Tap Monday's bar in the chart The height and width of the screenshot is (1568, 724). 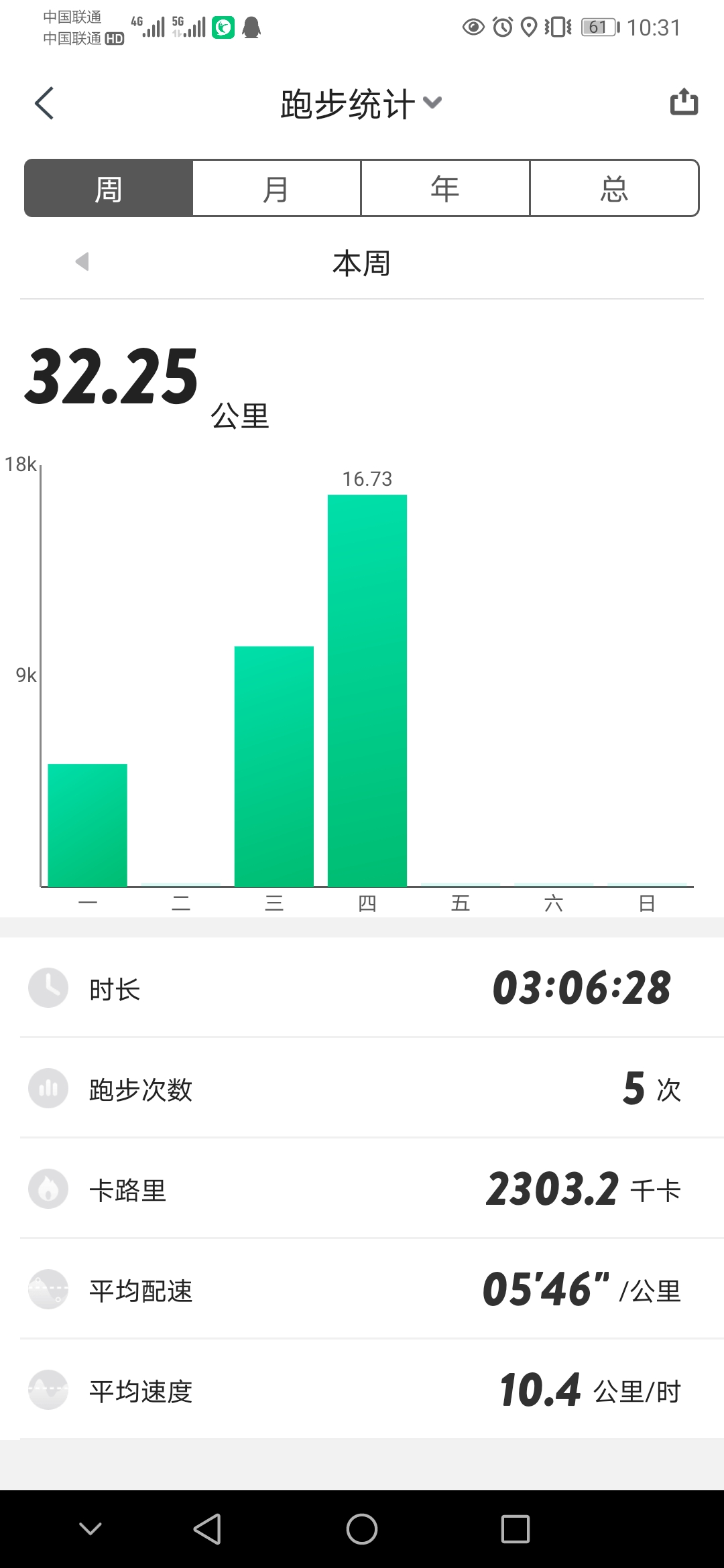[x=87, y=826]
